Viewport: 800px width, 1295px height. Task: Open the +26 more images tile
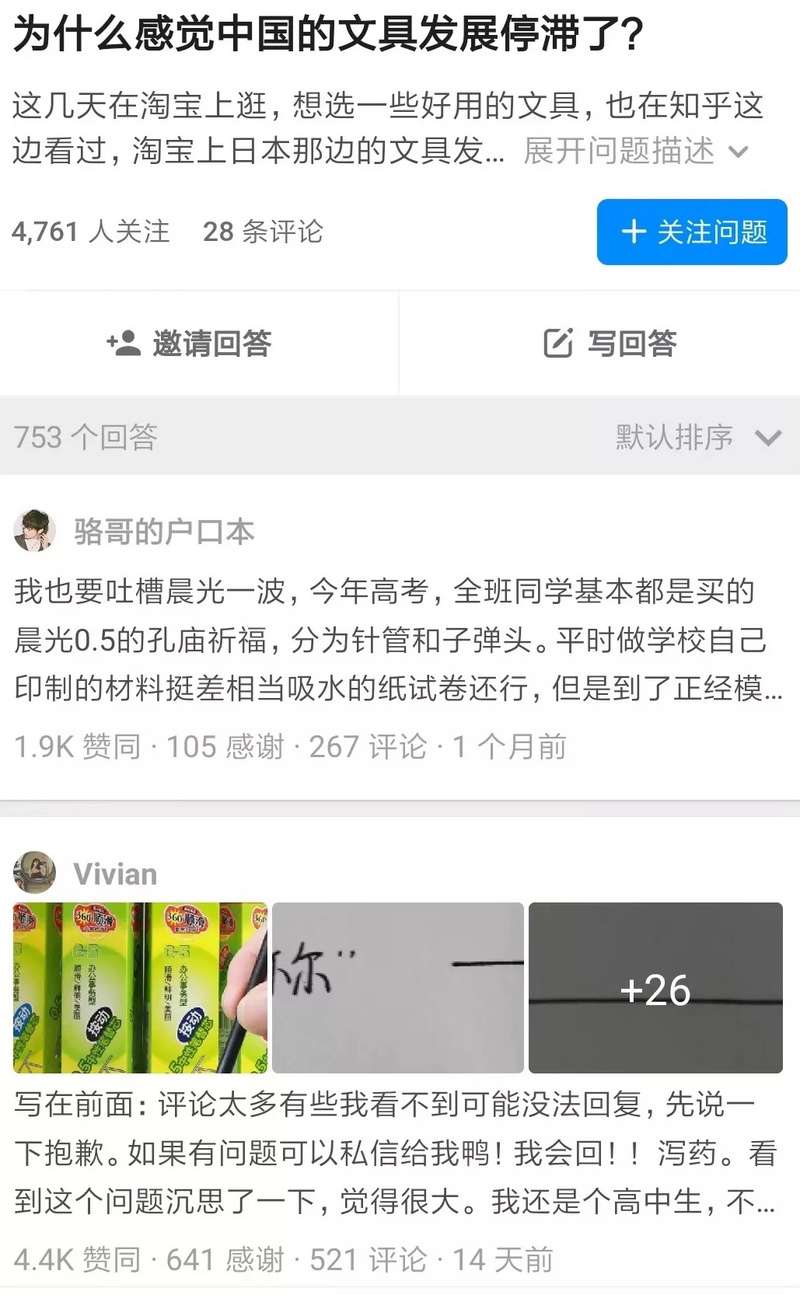[x=655, y=988]
